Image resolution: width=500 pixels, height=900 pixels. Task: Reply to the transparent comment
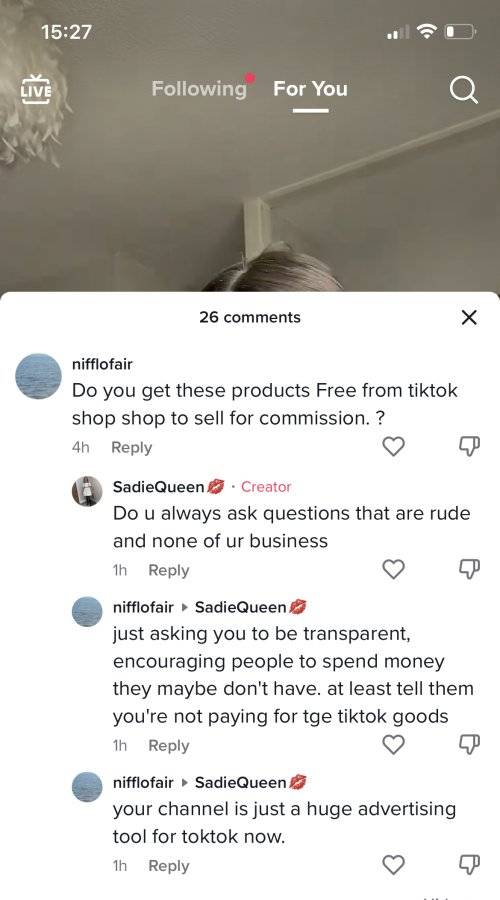coord(169,746)
